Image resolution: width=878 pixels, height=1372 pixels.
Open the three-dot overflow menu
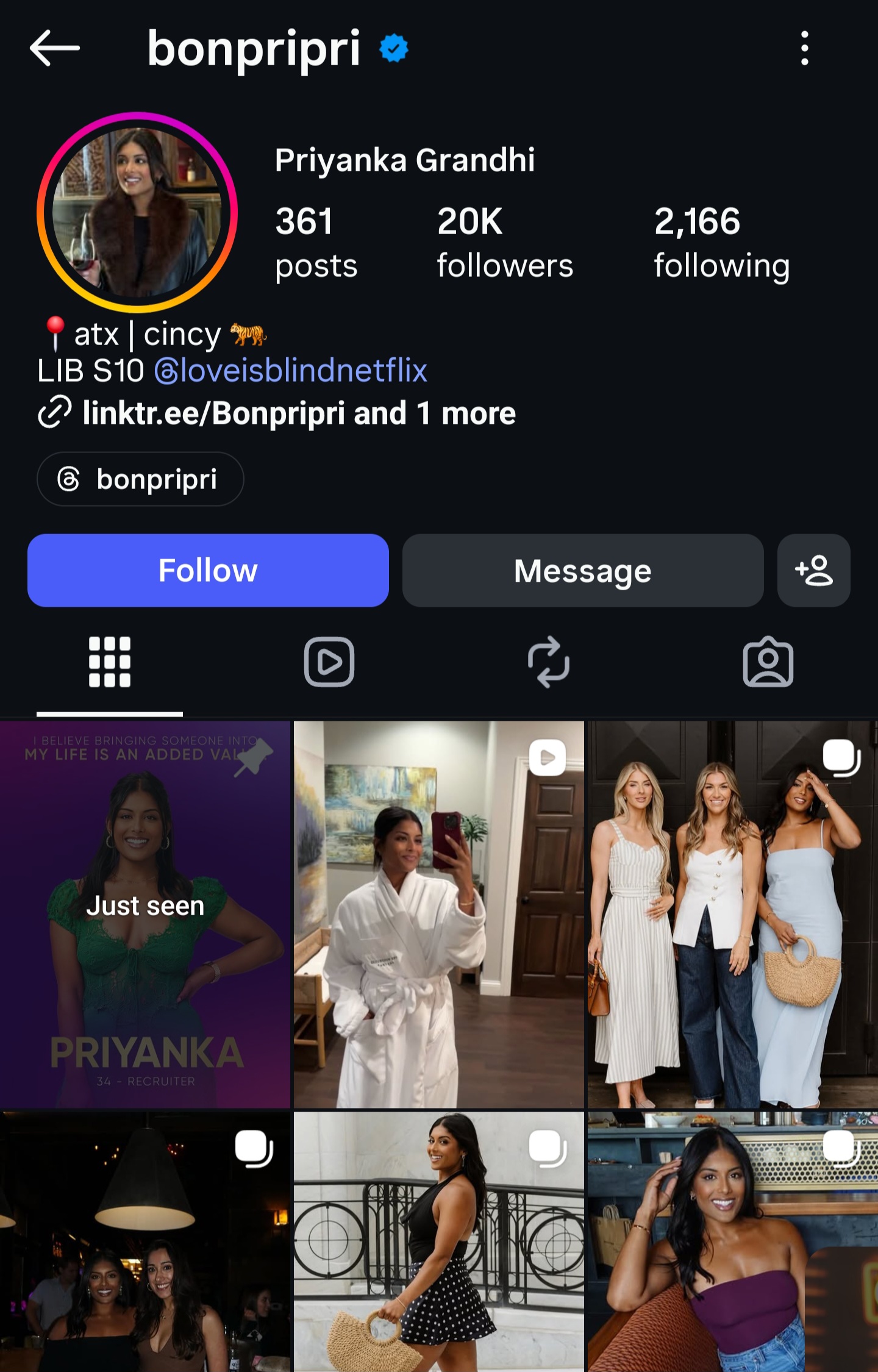[x=804, y=48]
